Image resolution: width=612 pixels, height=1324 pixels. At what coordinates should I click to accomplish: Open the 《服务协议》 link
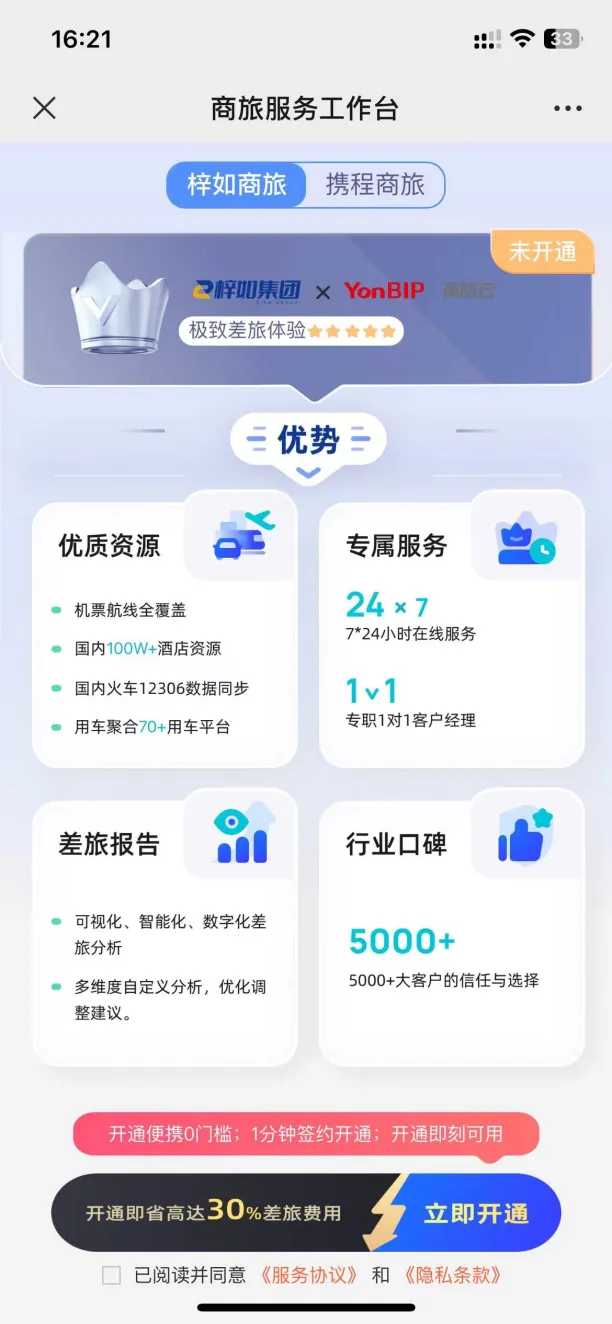pos(308,1275)
